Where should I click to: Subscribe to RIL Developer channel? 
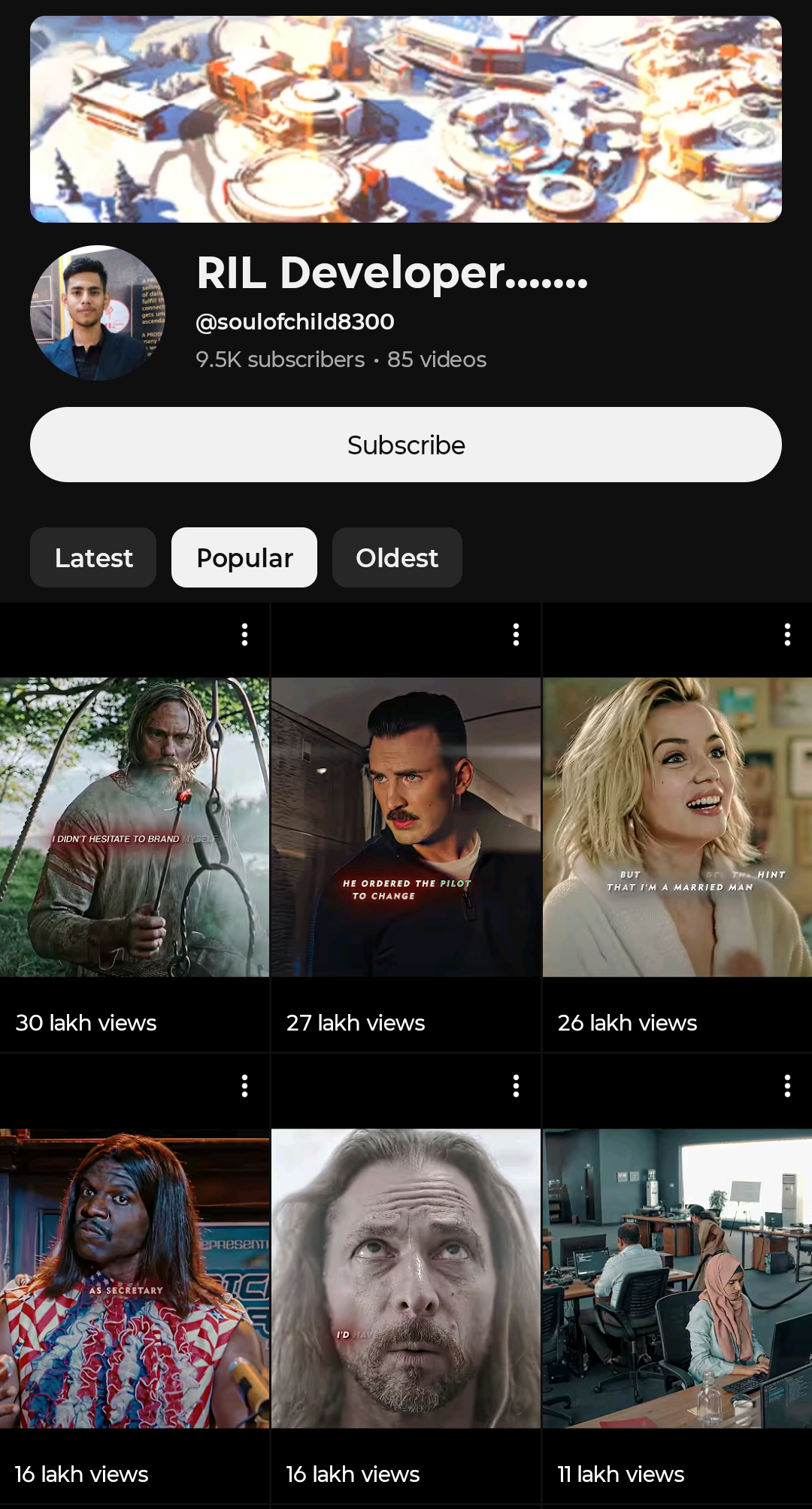coord(406,445)
